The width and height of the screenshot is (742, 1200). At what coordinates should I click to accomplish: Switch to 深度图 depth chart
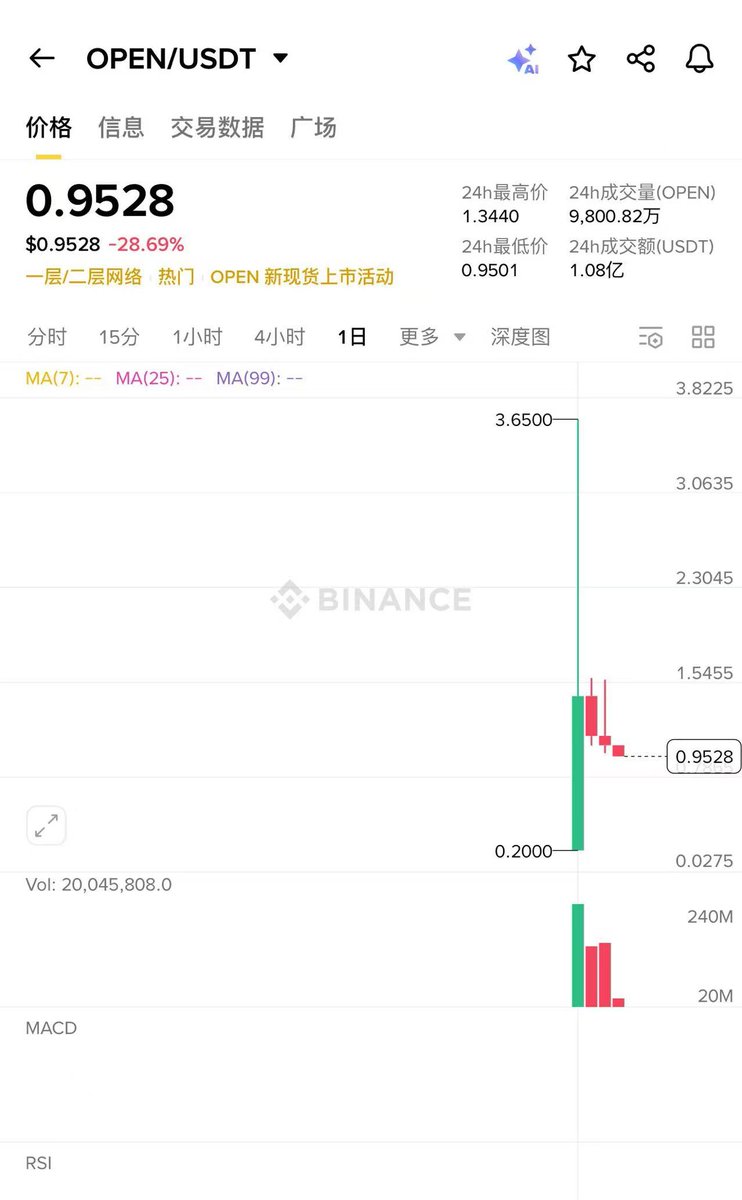coord(520,337)
